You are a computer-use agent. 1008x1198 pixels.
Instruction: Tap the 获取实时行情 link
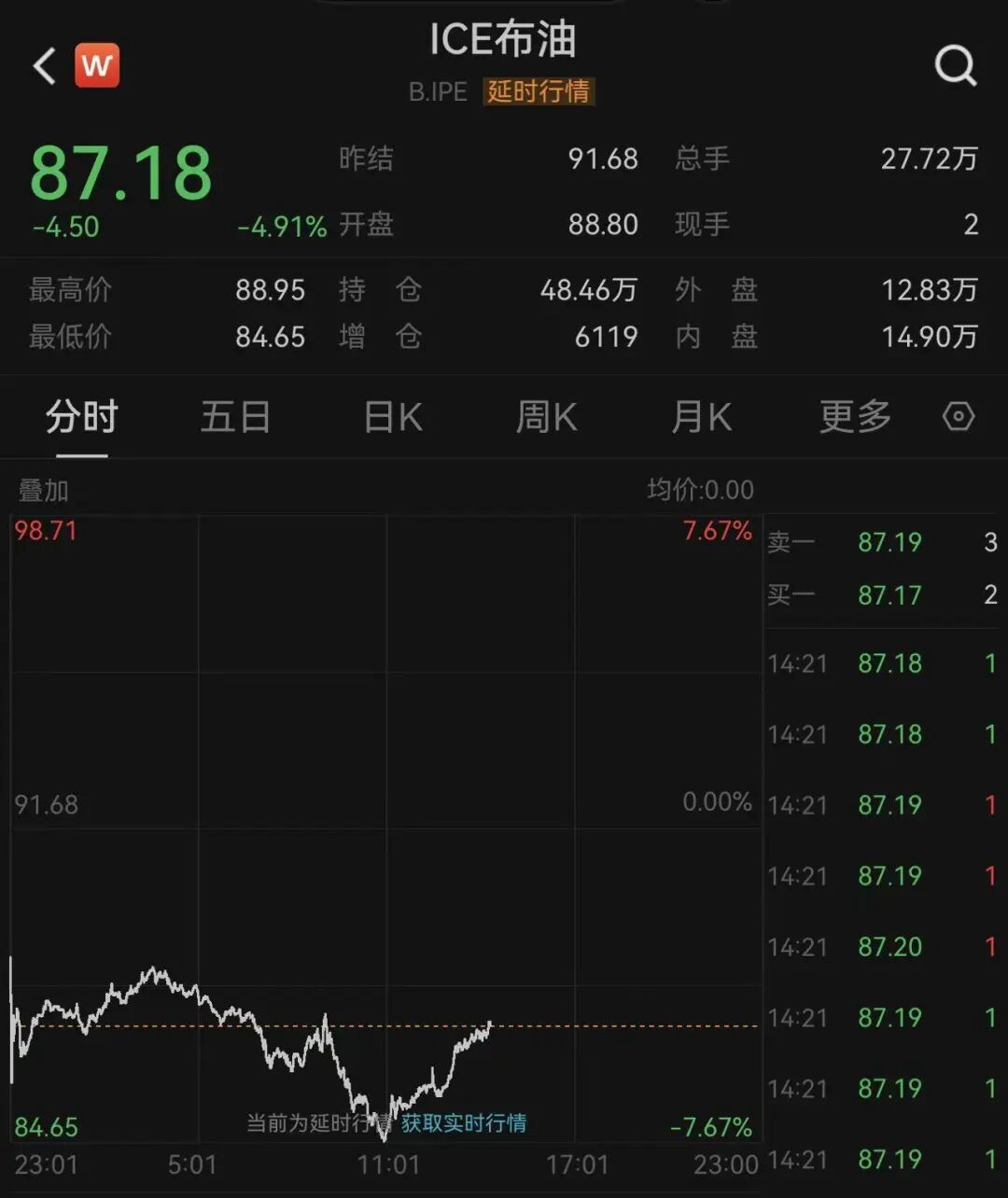tap(464, 1122)
